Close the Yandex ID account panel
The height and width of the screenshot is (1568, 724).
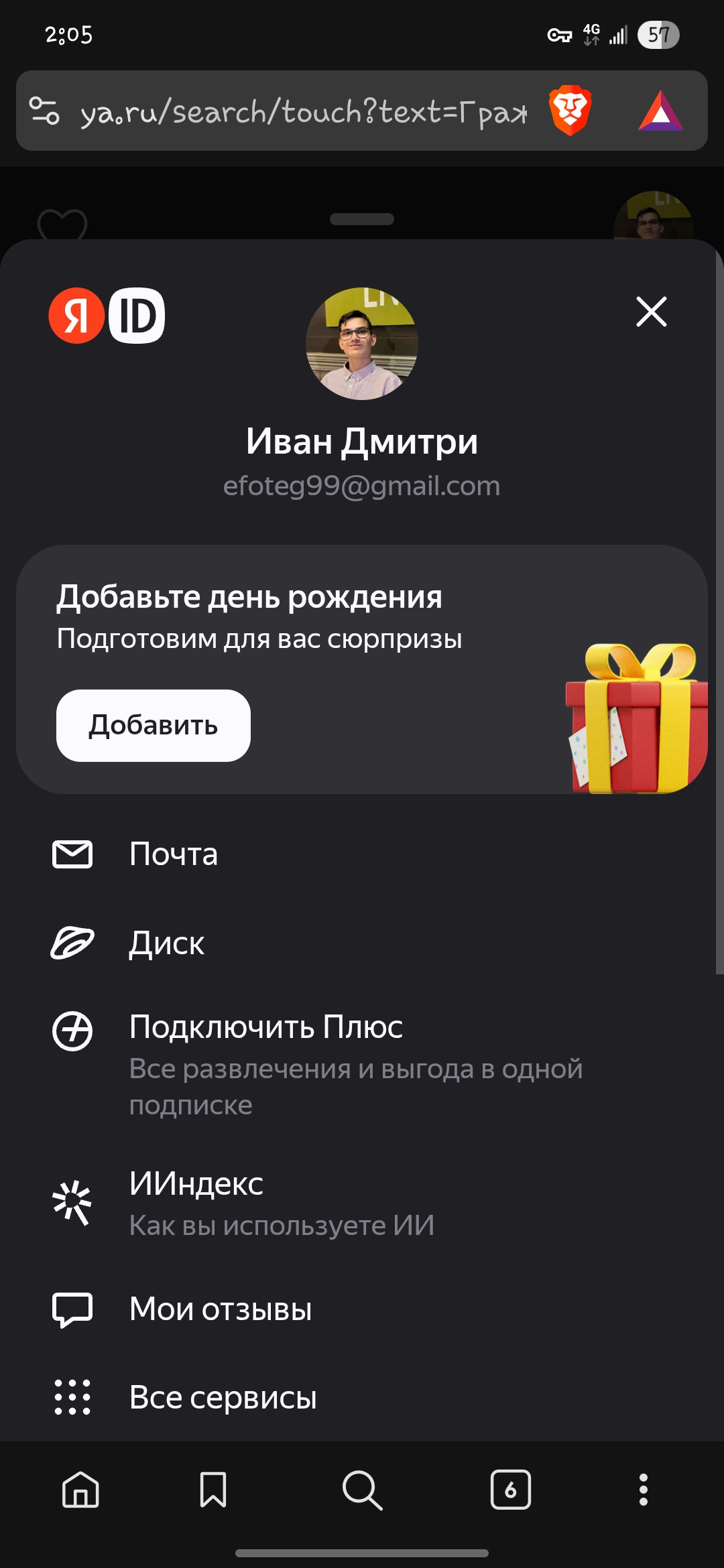pyautogui.click(x=651, y=312)
